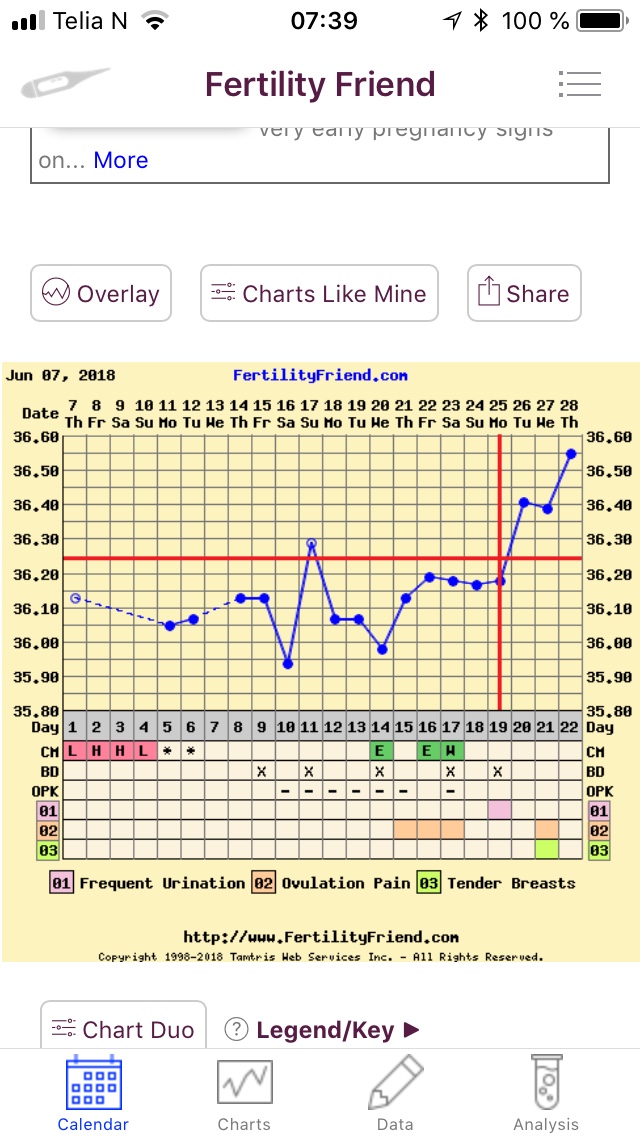Expand the Legend/Key section
Image resolution: width=640 pixels, height=1136 pixels.
(x=323, y=1029)
